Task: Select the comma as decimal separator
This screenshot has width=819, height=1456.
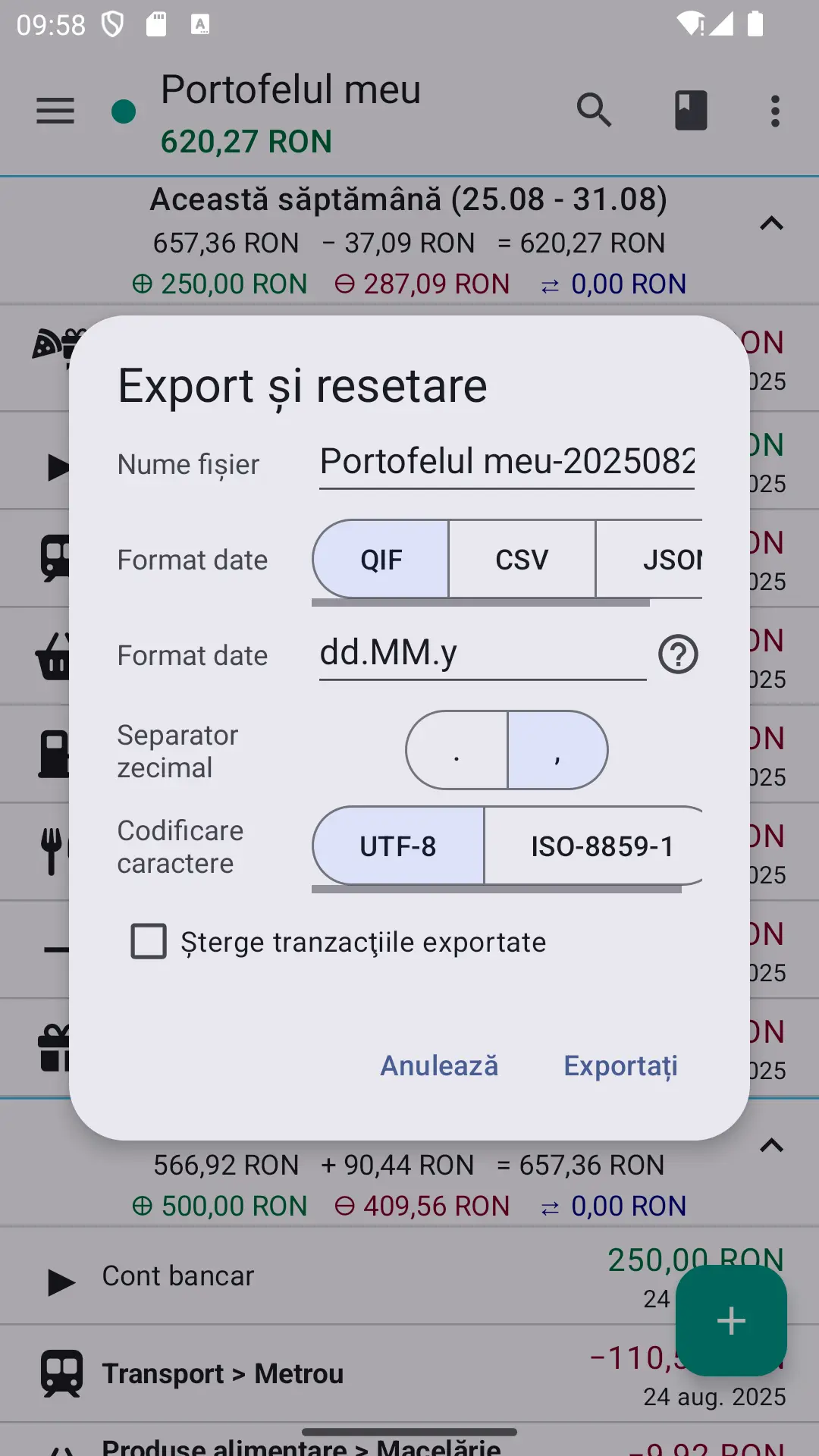Action: (557, 750)
